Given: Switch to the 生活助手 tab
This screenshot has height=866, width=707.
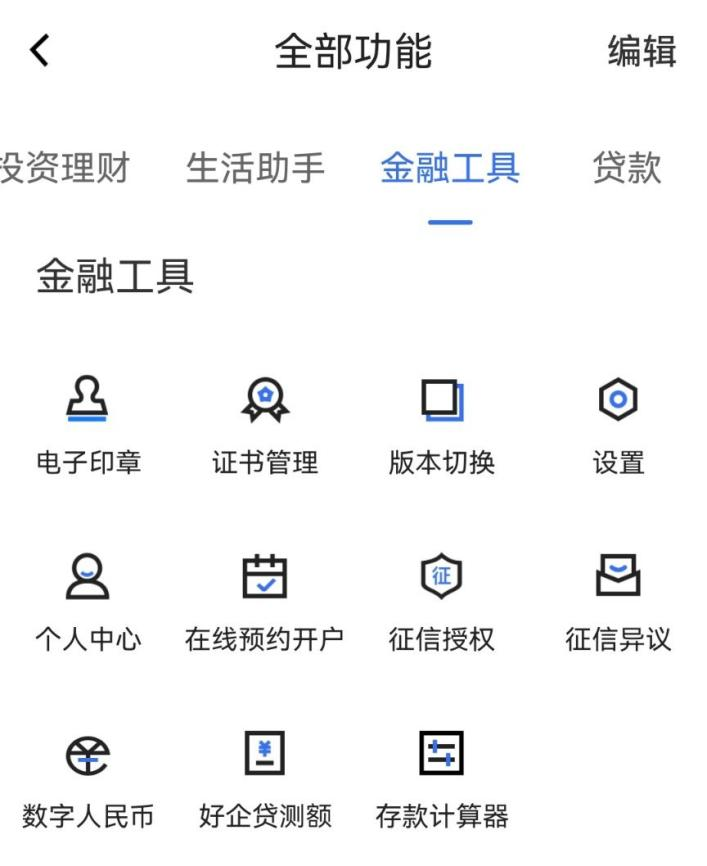Looking at the screenshot, I should point(255,168).
